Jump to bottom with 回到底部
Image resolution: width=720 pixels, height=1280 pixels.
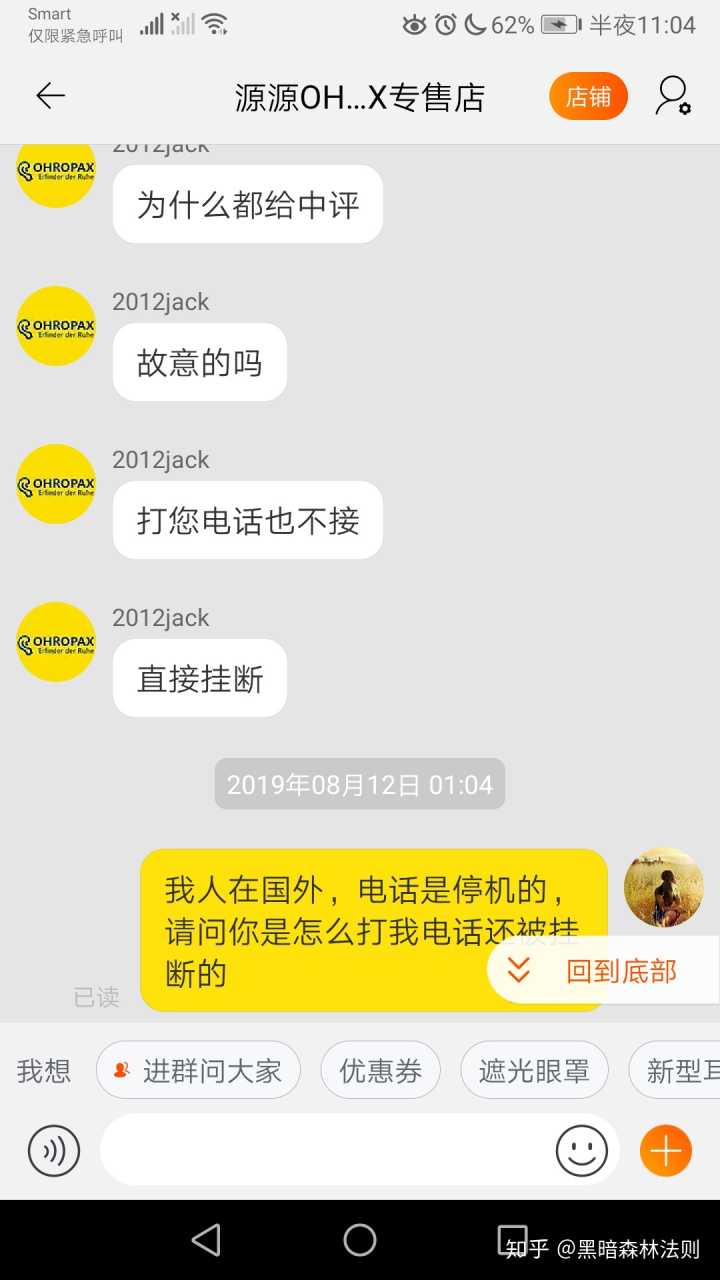coord(603,970)
